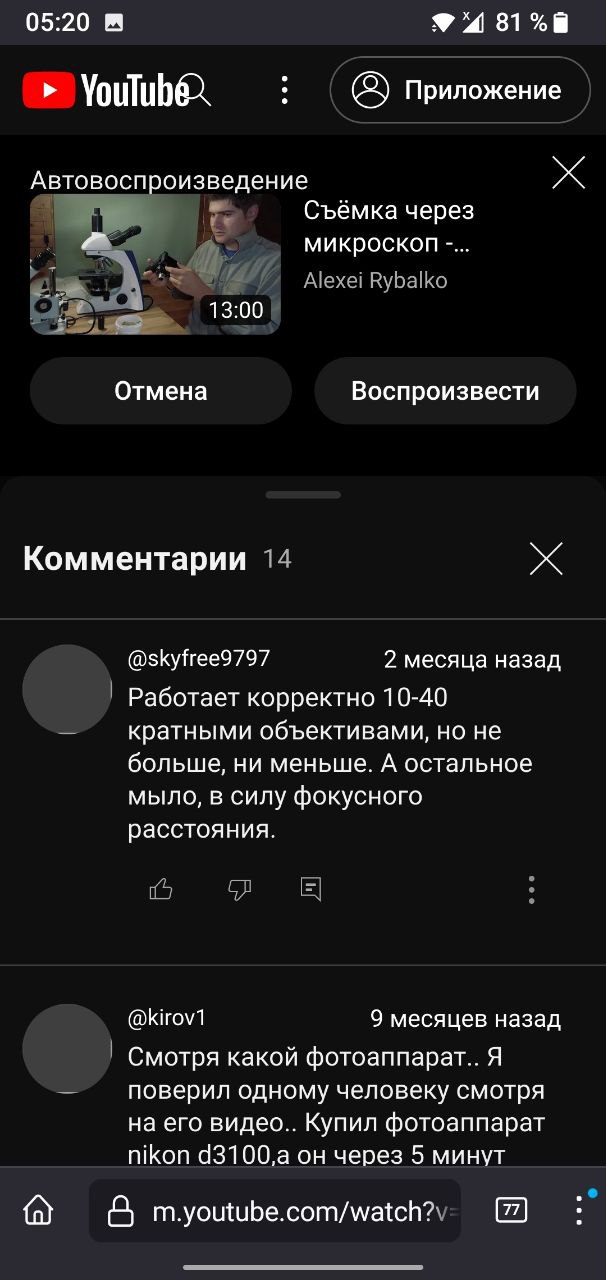Viewport: 606px width, 1280px height.
Task: Open the Съёмка через микроскоп video thumbnail
Action: (x=155, y=264)
